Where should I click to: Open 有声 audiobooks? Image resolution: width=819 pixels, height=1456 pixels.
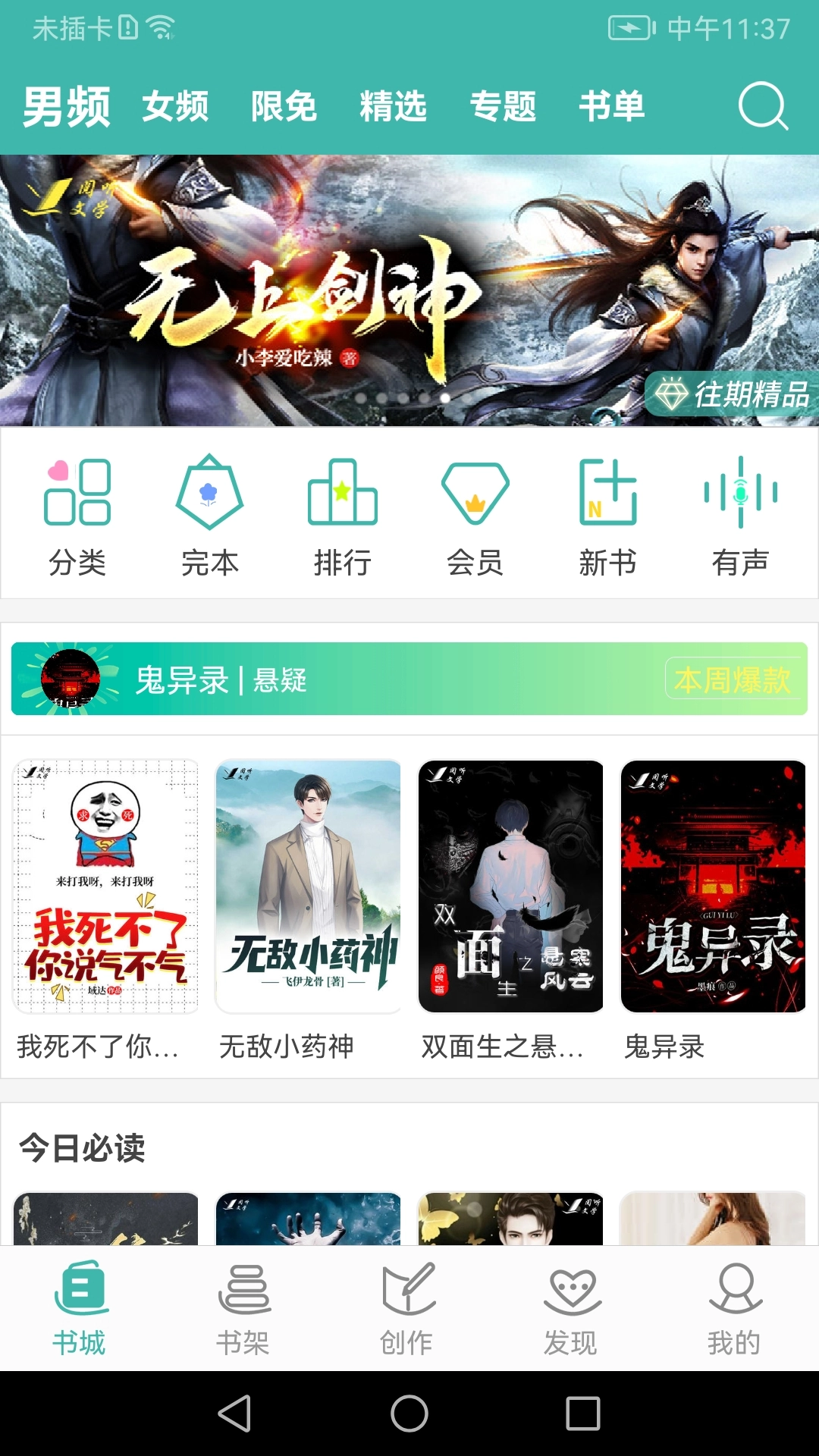741,516
